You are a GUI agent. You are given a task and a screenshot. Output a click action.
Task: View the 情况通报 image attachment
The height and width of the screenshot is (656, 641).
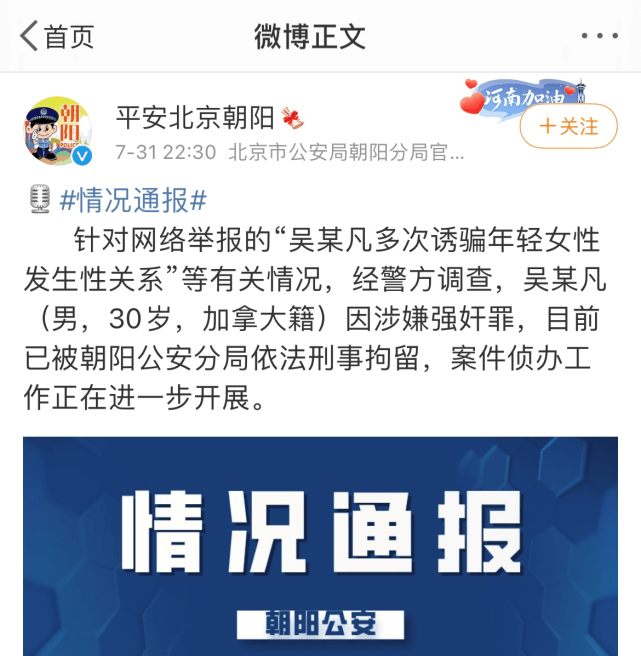click(x=320, y=545)
